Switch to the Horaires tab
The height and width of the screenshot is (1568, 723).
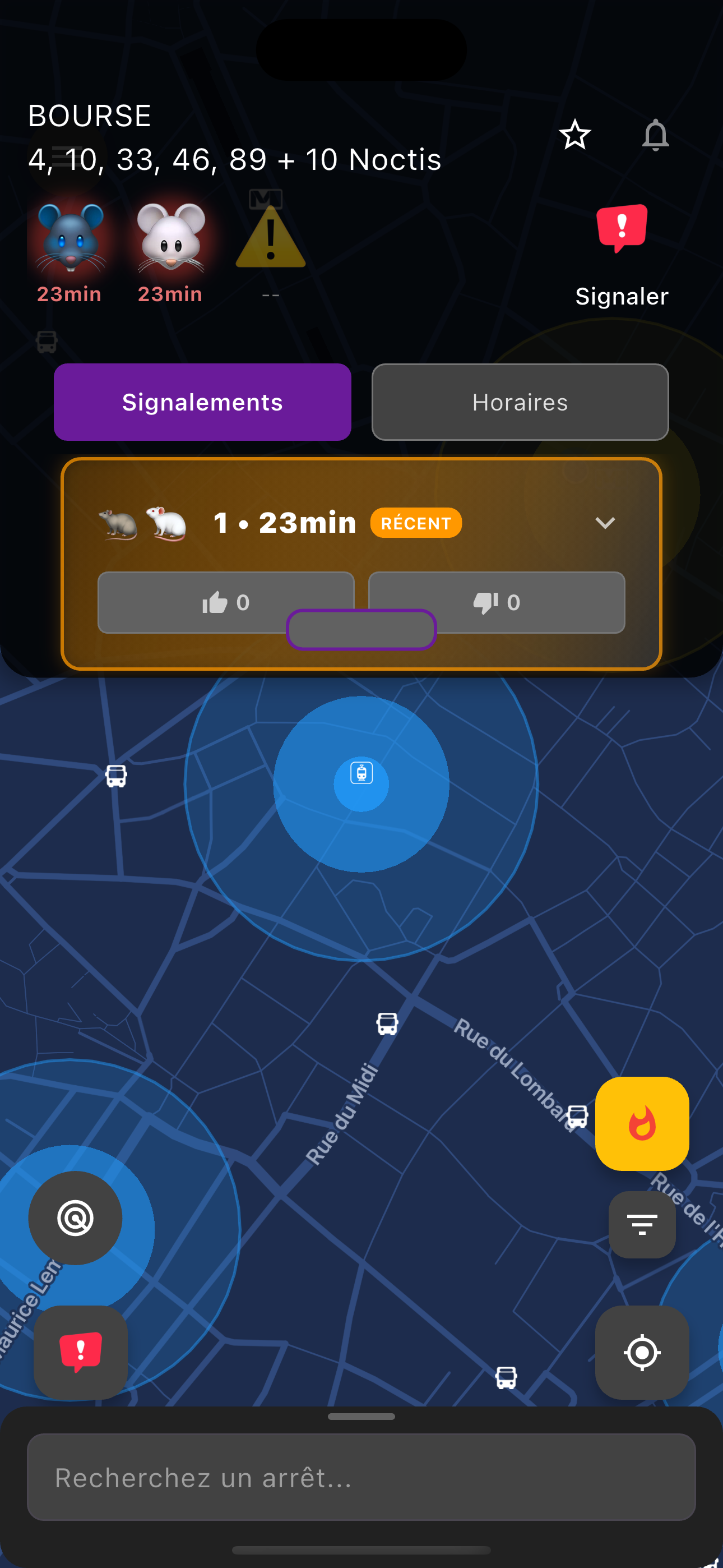(x=520, y=402)
